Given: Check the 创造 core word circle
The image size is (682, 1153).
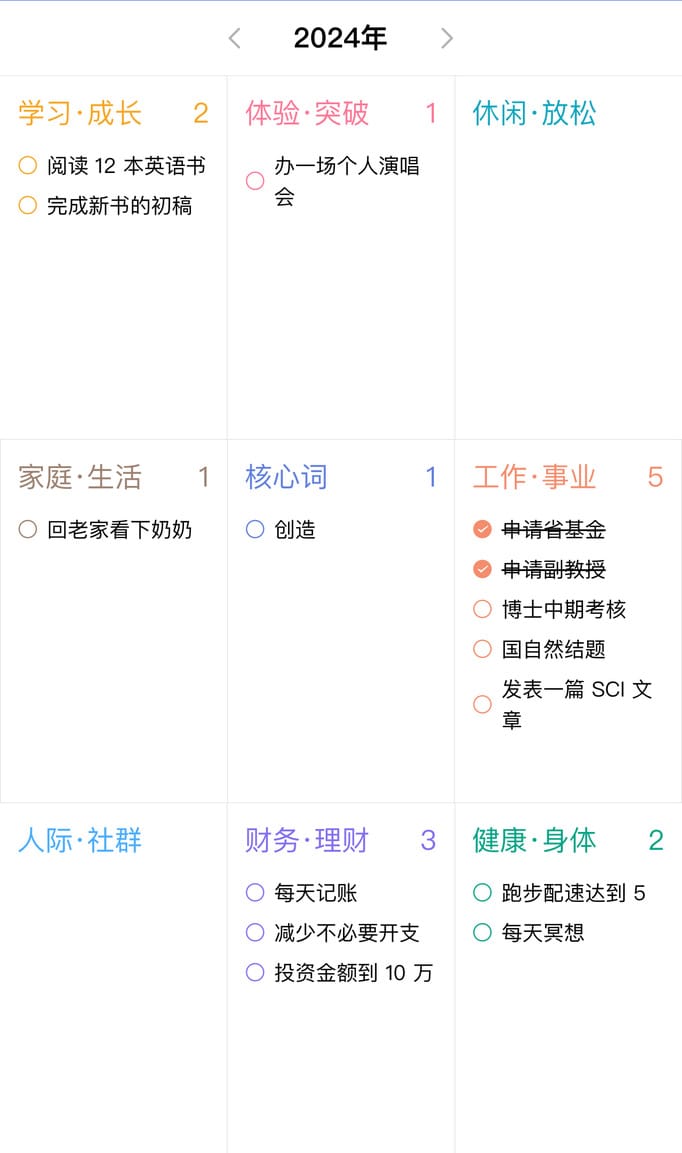Looking at the screenshot, I should coord(255,529).
